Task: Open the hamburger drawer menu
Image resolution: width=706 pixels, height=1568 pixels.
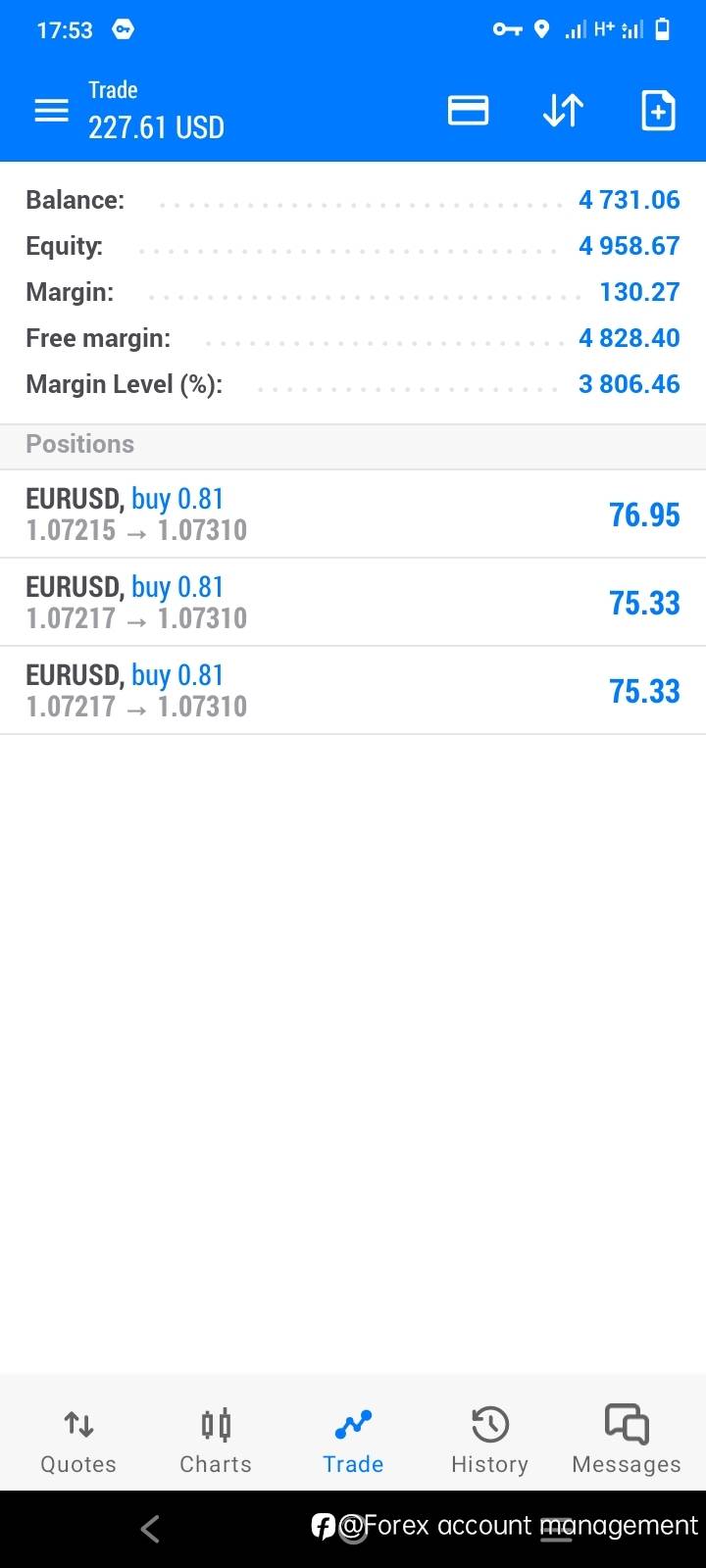Action: tap(52, 111)
